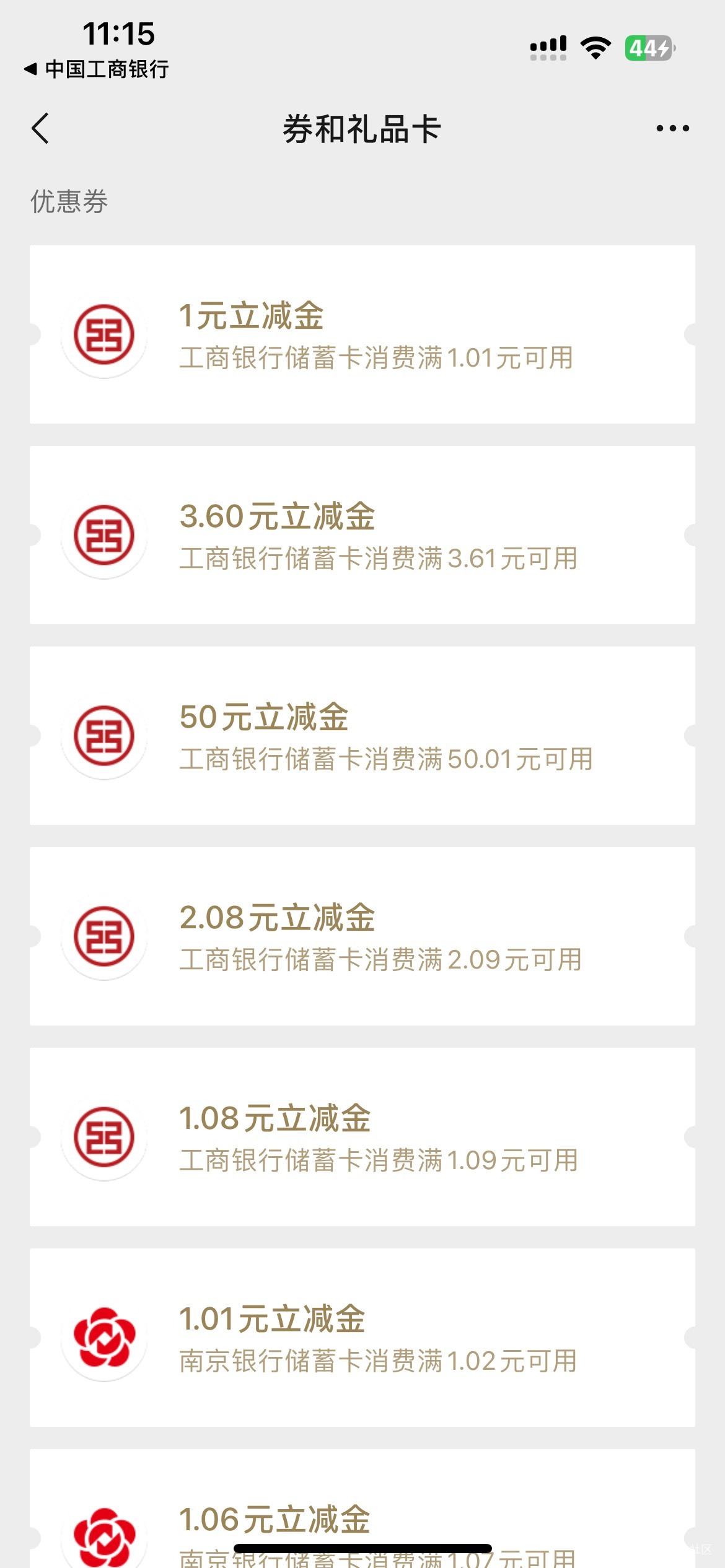This screenshot has width=725, height=1568.
Task: Open the 3.60元立减金 coupon
Action: coord(362,535)
